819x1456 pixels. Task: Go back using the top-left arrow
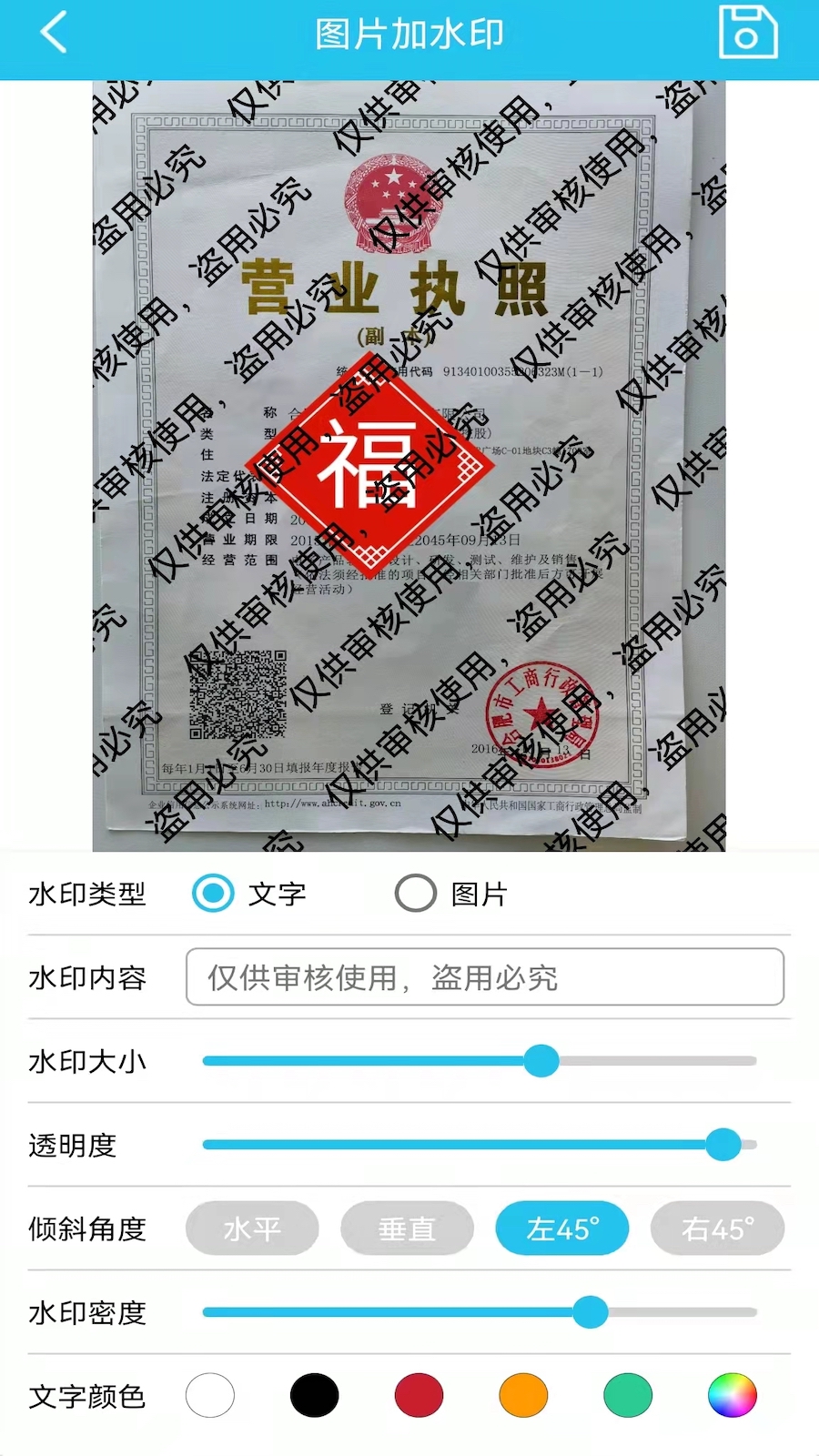tap(54, 33)
